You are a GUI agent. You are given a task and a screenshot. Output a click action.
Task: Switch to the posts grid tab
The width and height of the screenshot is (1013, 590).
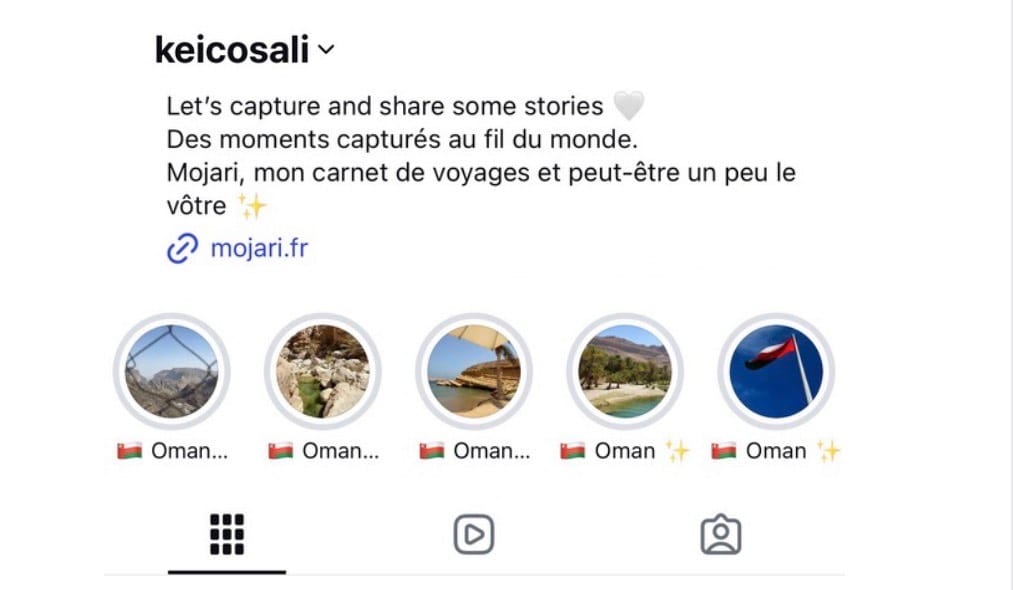pos(227,536)
